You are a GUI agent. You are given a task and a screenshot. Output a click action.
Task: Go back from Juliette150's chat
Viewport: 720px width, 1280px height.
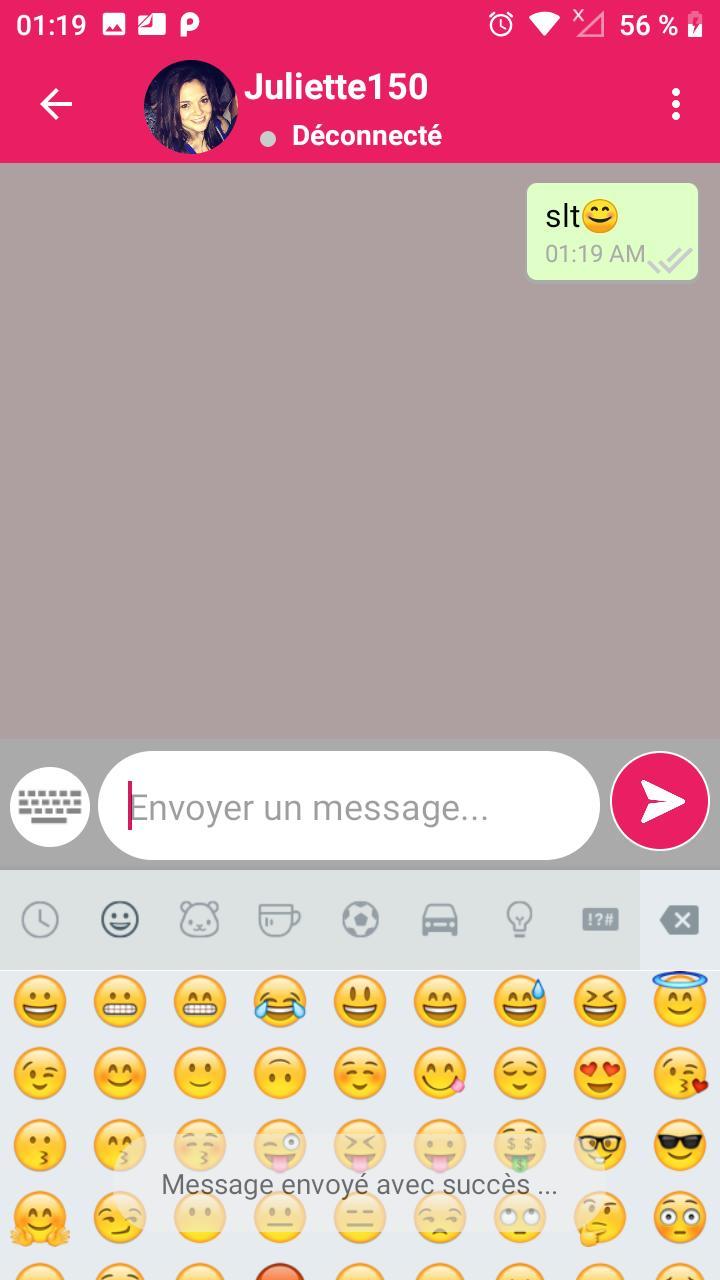pyautogui.click(x=56, y=104)
